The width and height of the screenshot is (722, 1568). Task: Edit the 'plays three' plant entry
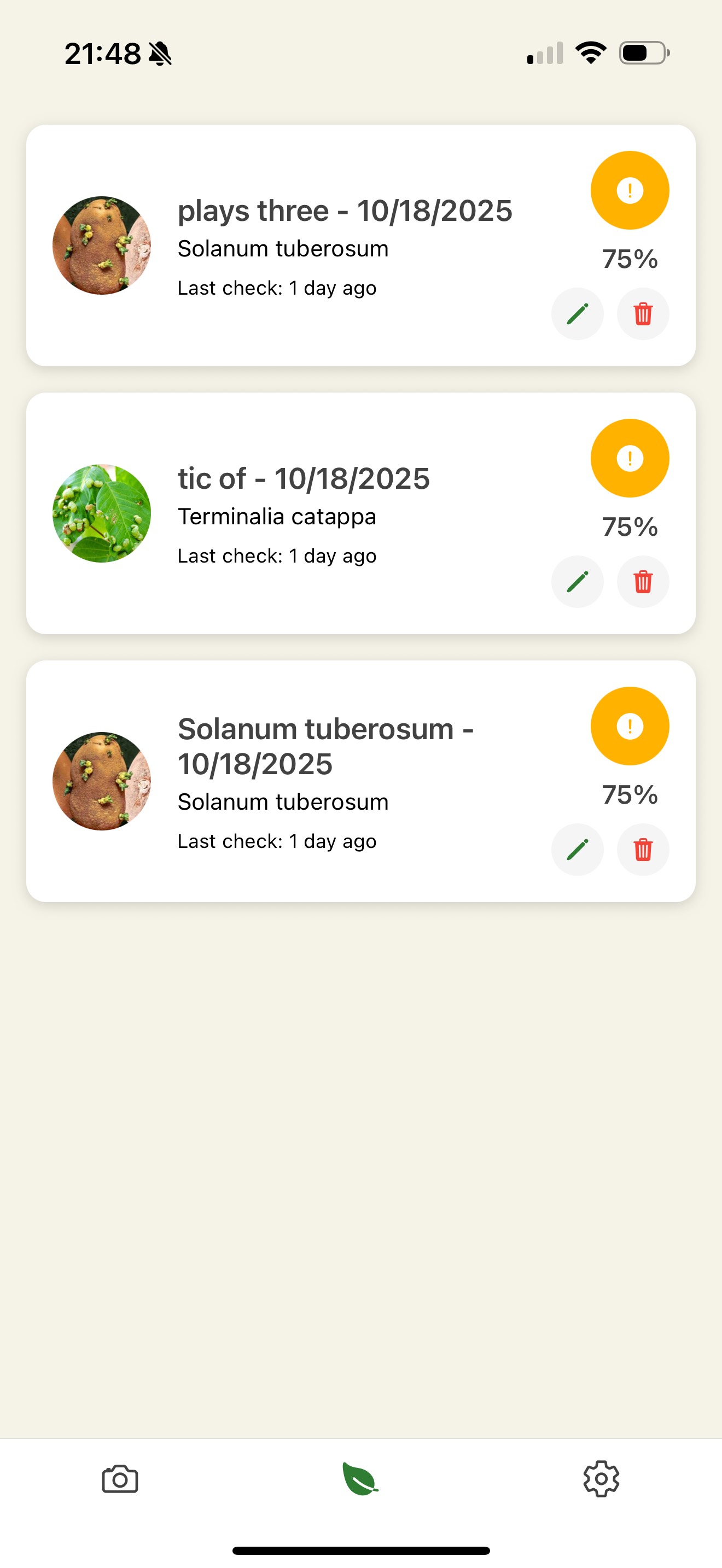click(577, 314)
